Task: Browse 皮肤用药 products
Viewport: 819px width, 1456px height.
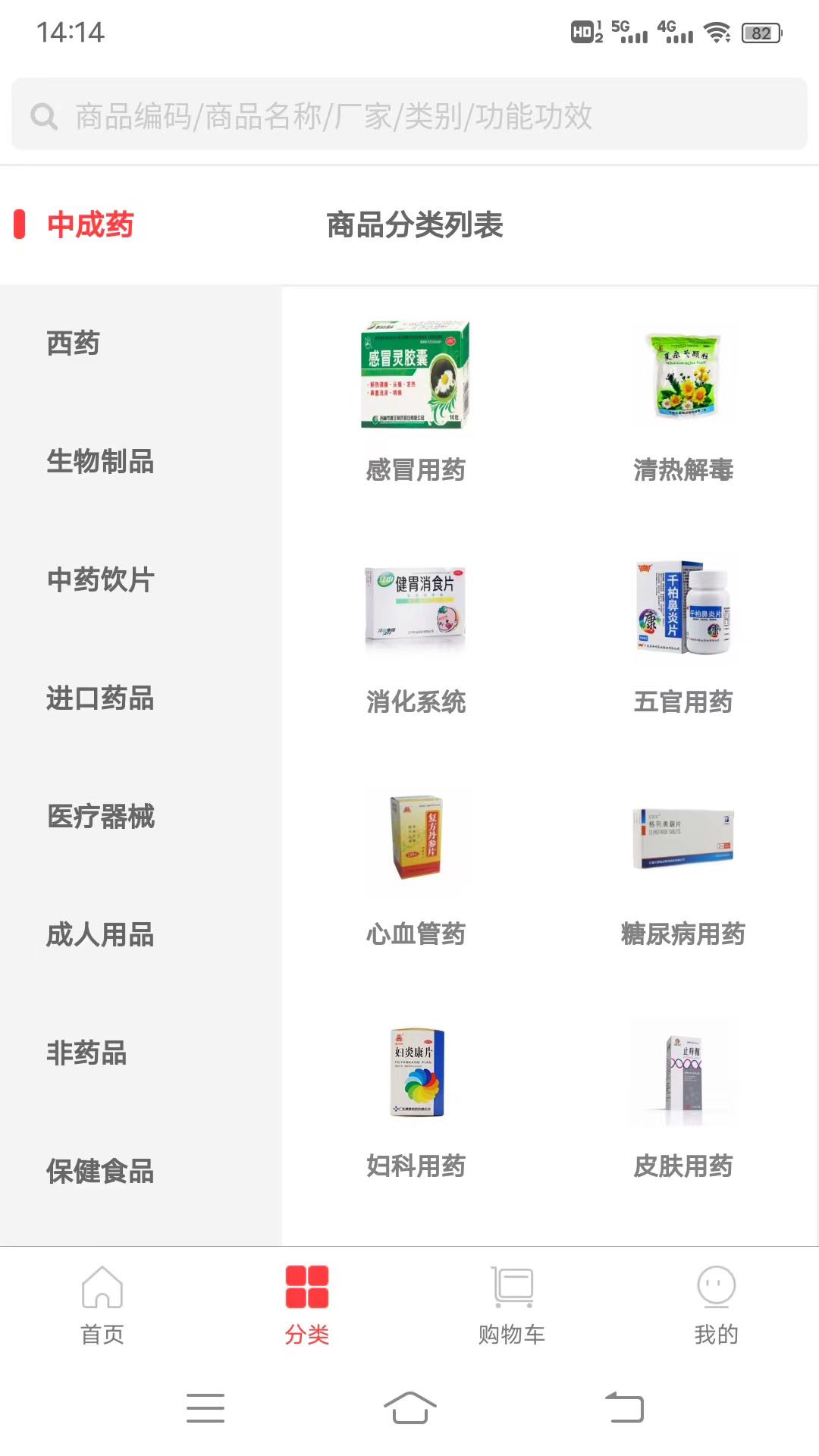Action: 683,1100
